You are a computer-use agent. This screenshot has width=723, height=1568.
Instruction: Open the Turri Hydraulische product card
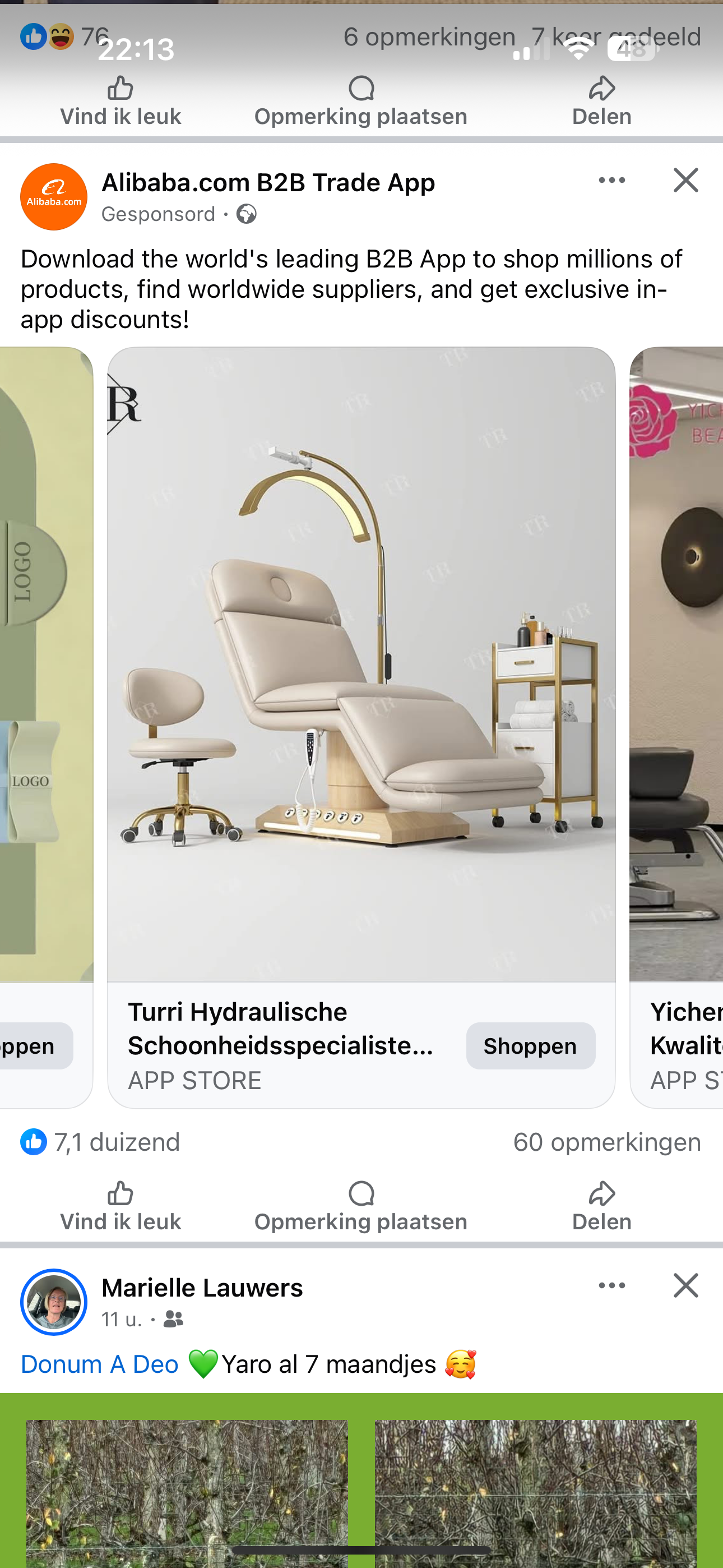click(361, 663)
